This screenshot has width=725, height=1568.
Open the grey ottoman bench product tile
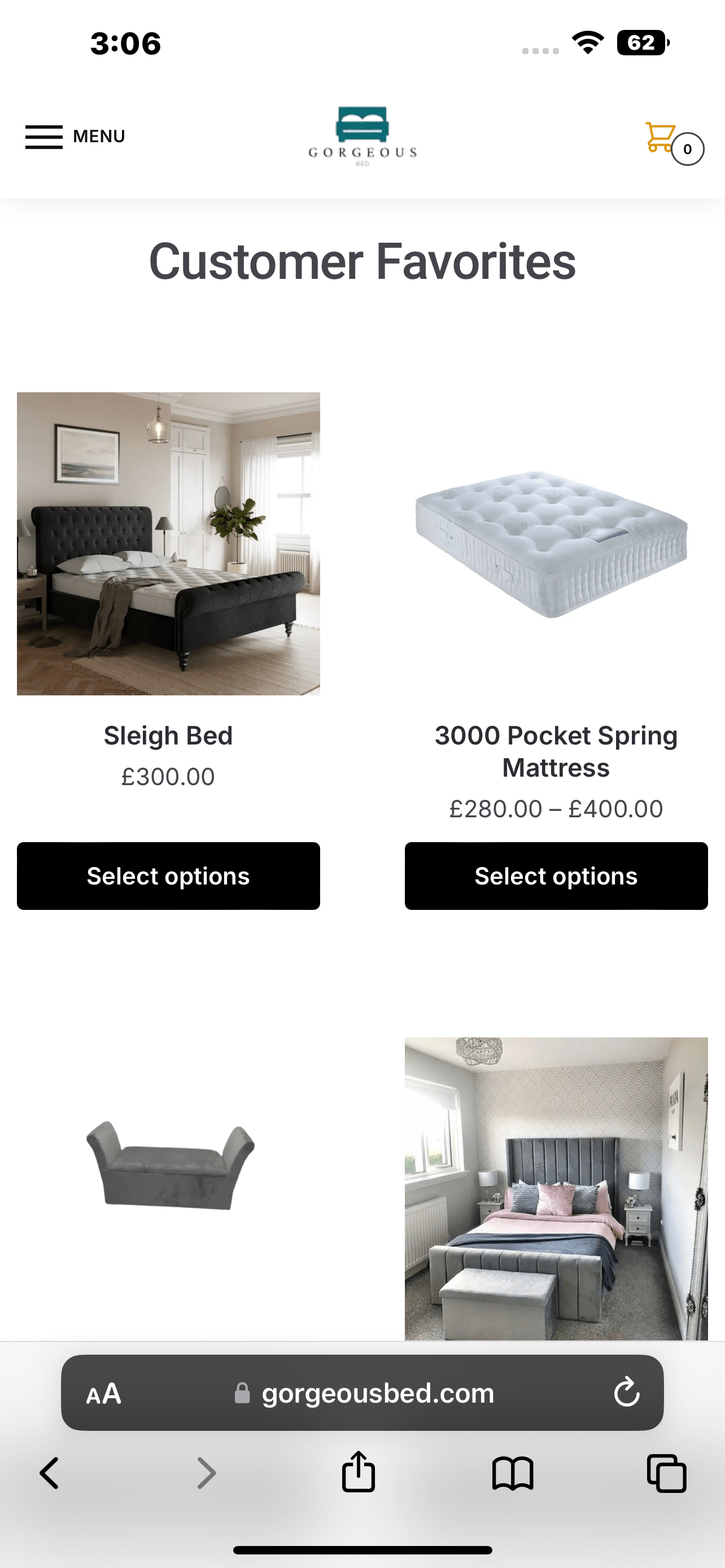168,1188
